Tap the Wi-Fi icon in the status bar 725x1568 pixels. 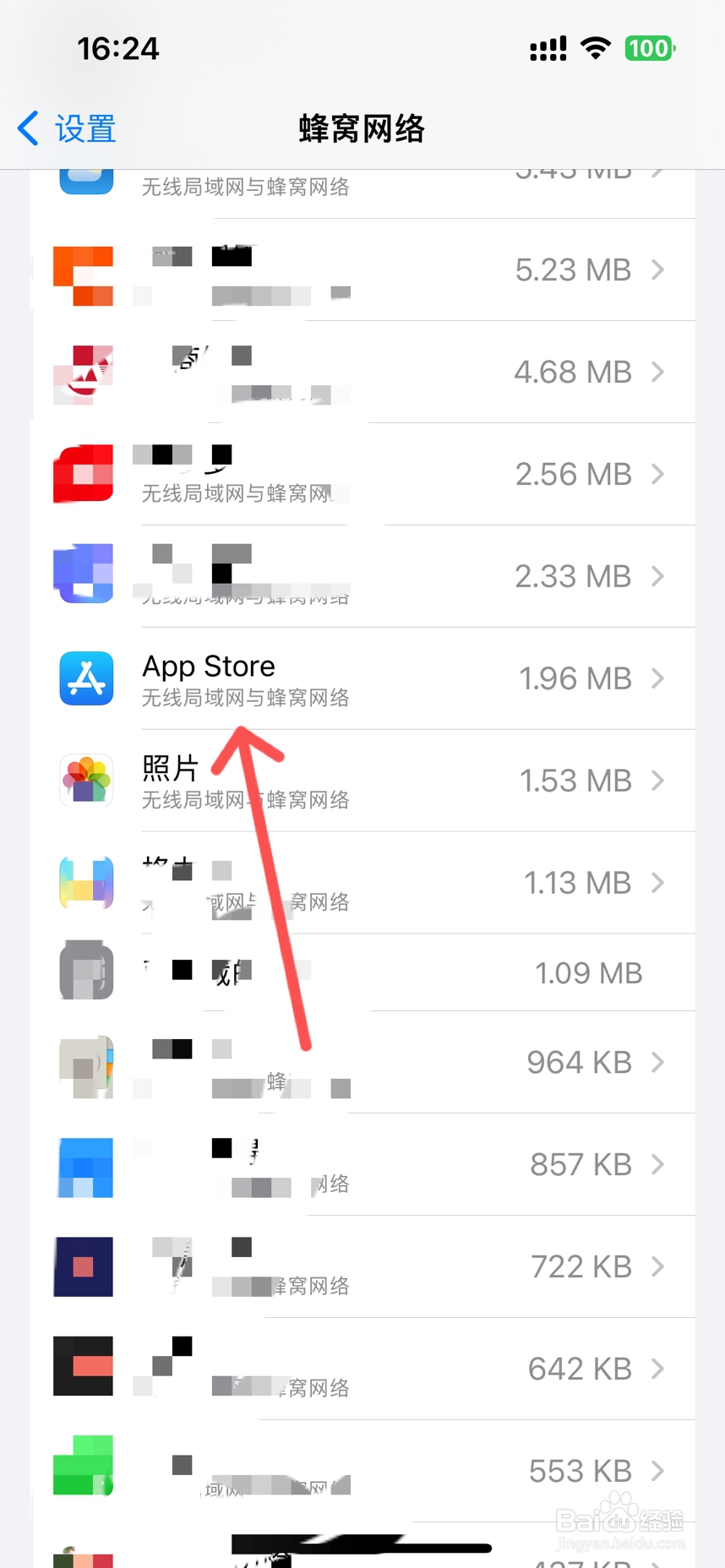(596, 48)
